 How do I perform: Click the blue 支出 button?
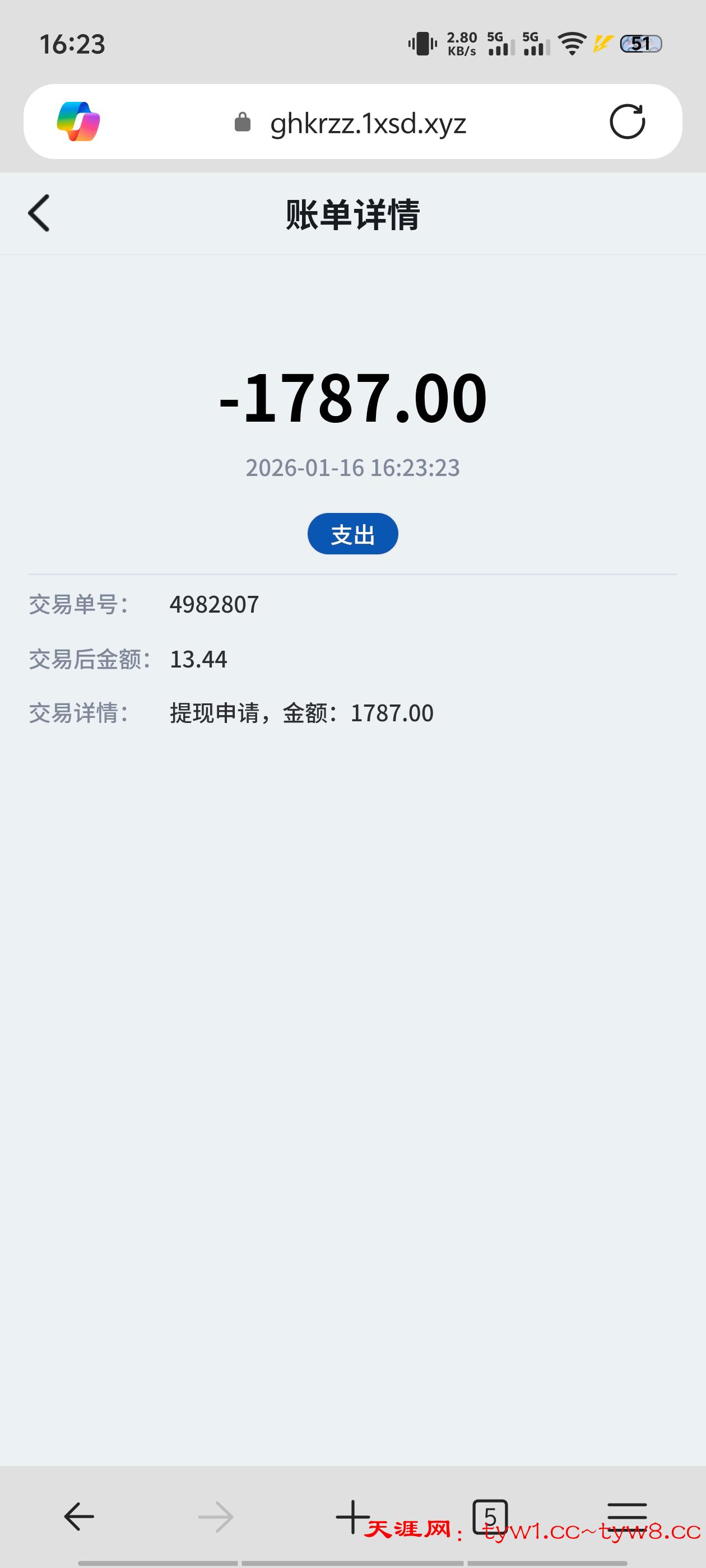point(352,533)
